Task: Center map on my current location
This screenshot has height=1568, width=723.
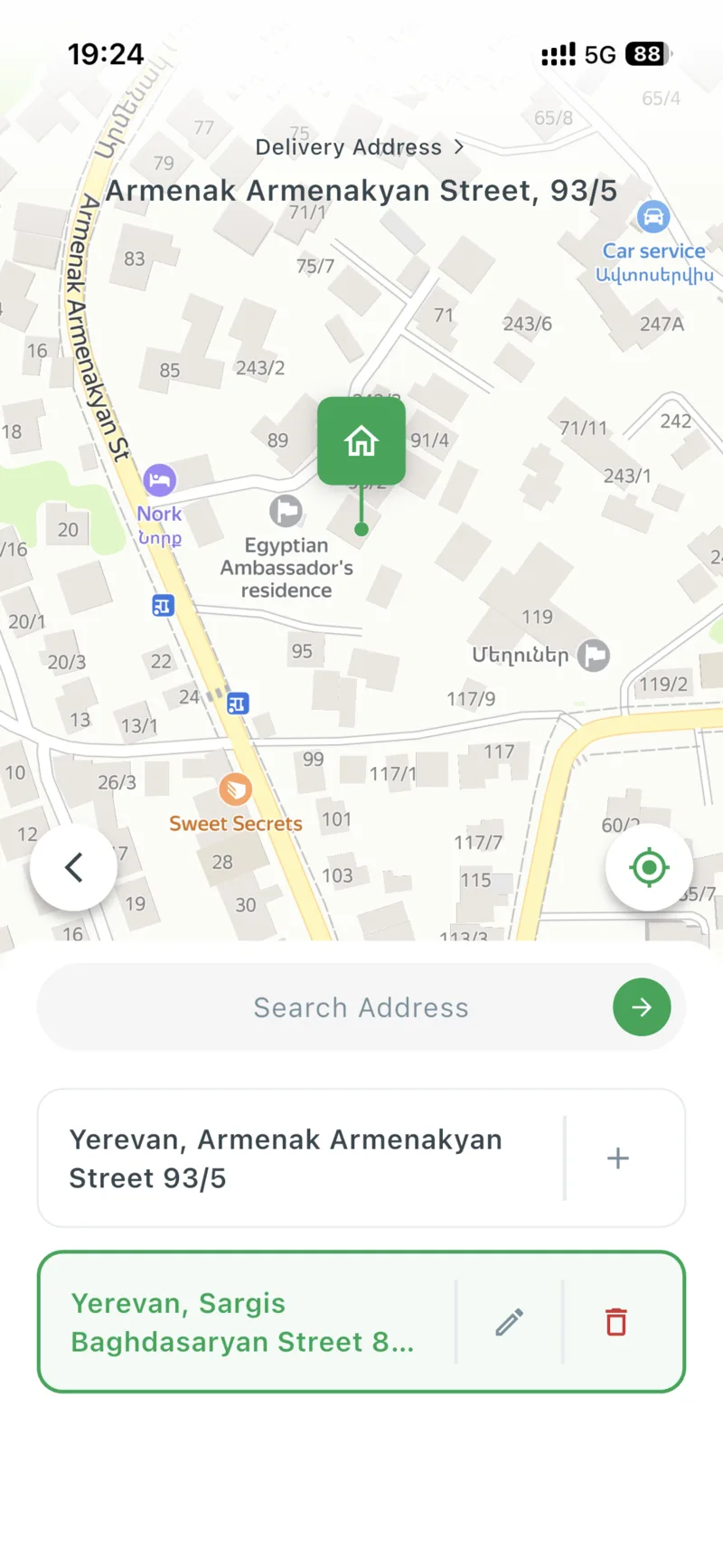Action: 649,867
